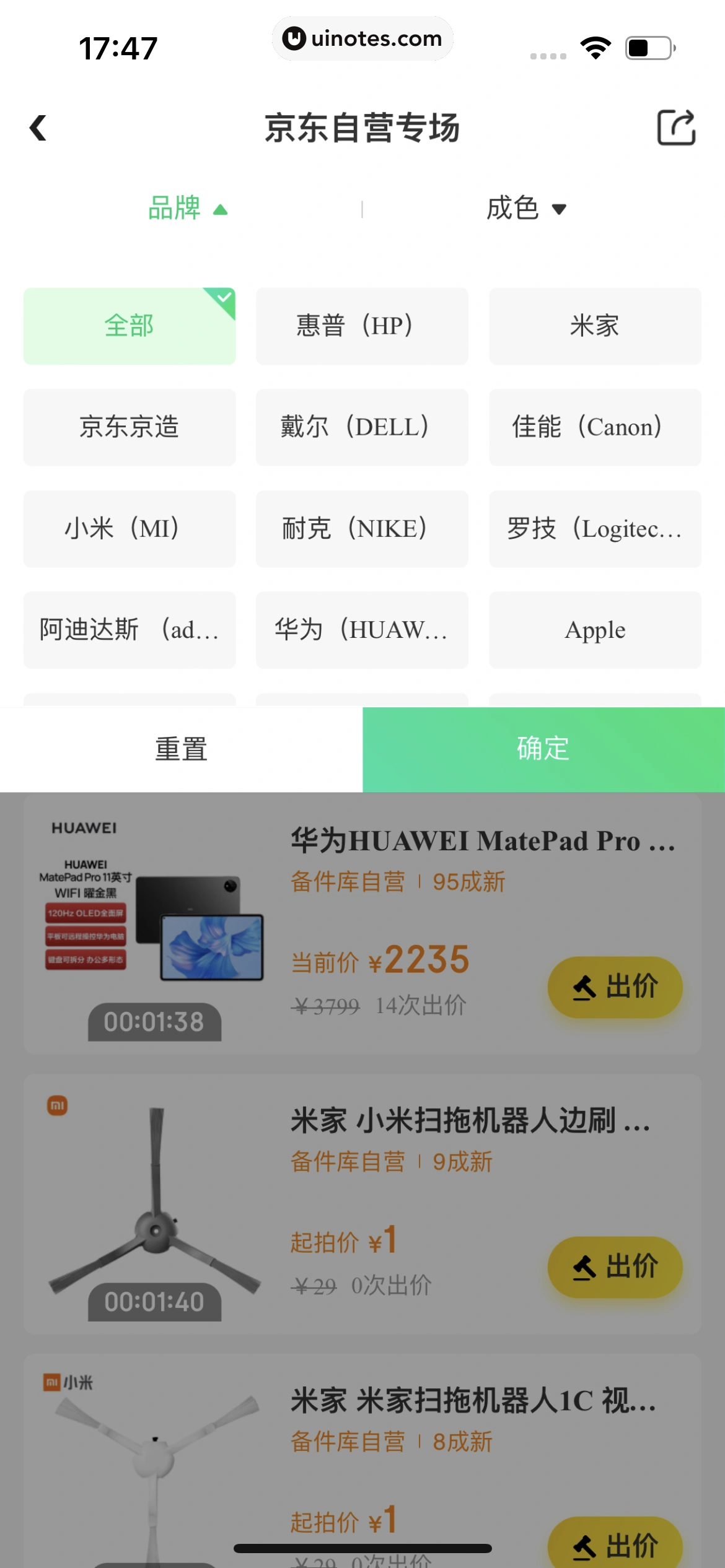The image size is (725, 1568).
Task: Collapse the 品牌 filter dropdown
Action: pyautogui.click(x=187, y=209)
